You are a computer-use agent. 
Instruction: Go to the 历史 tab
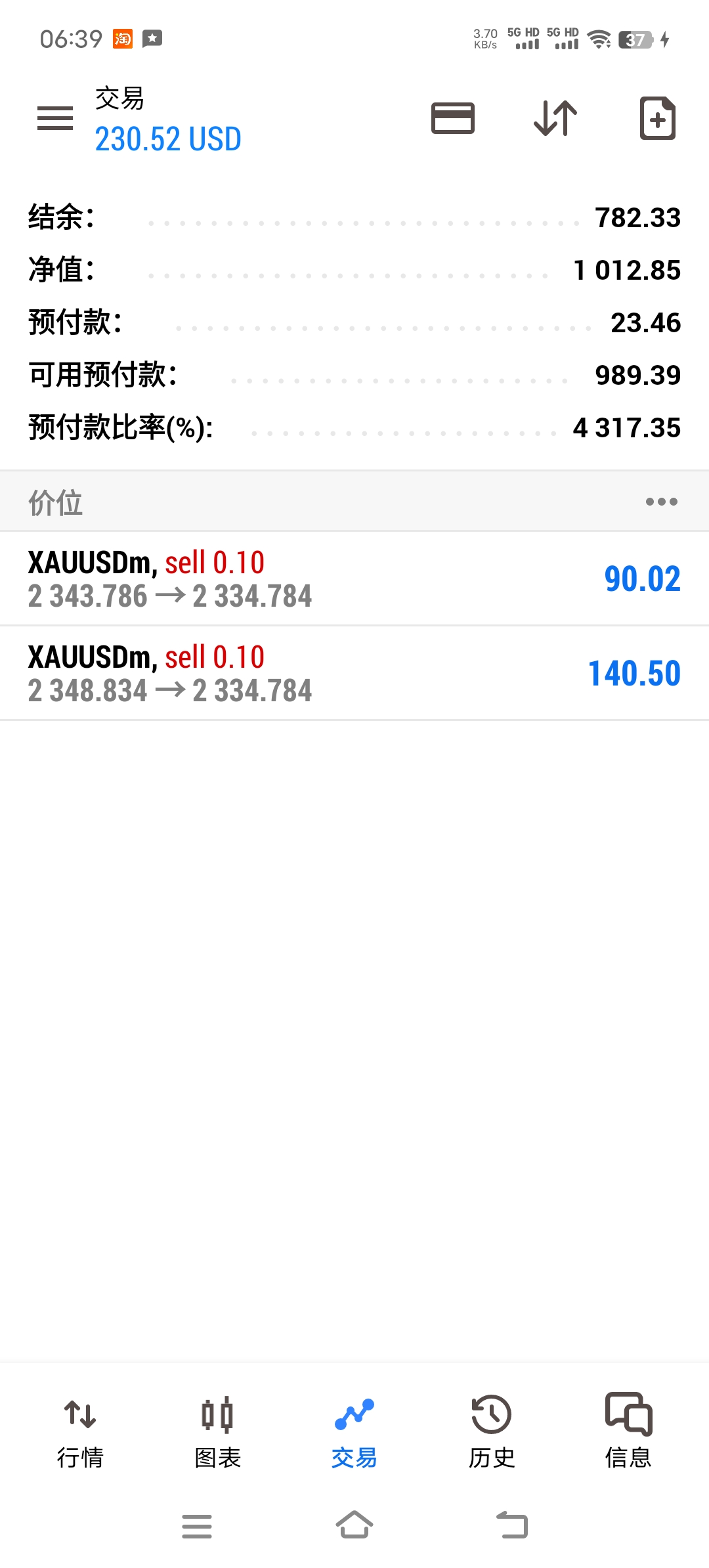click(x=491, y=1429)
